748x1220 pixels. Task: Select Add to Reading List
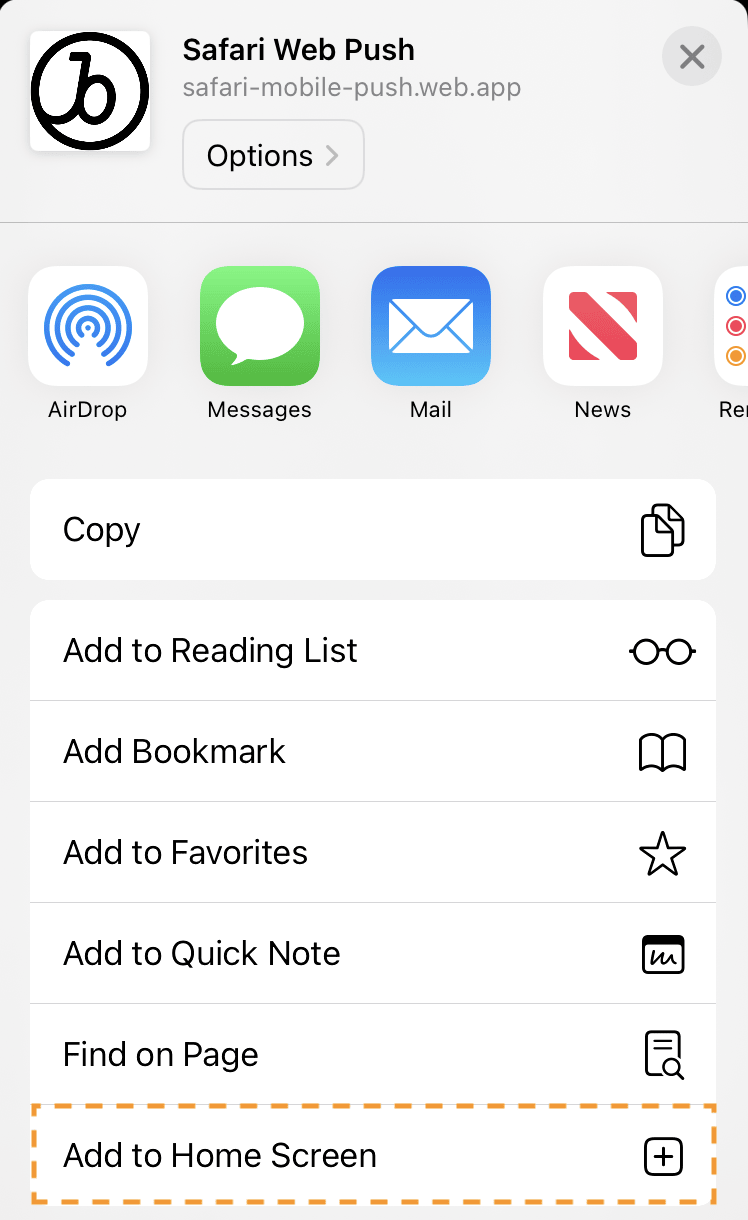(373, 651)
